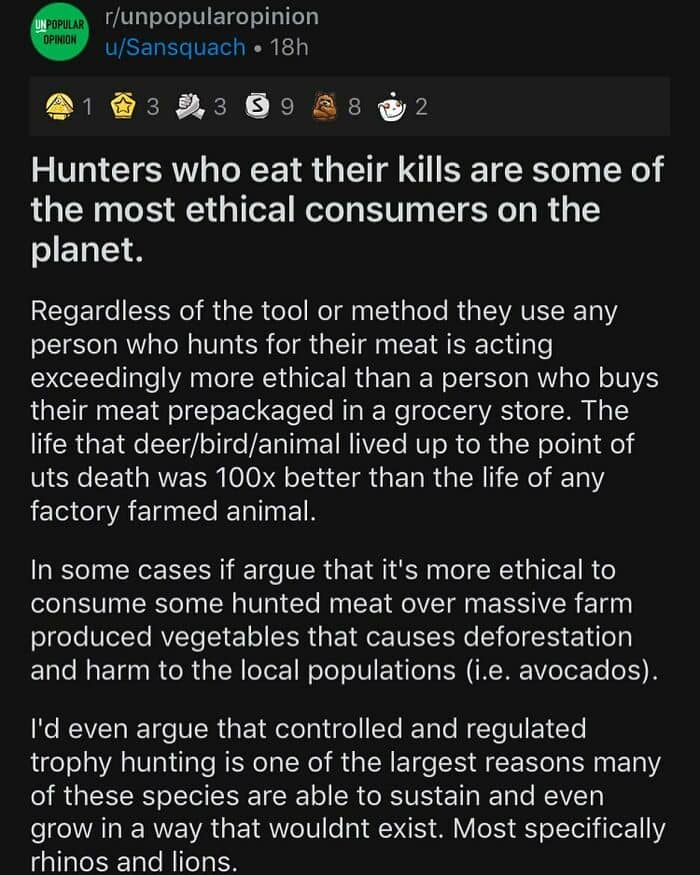Tap the Unpopular Opinion community avatar
This screenshot has height=875, width=700.
[x=59, y=32]
